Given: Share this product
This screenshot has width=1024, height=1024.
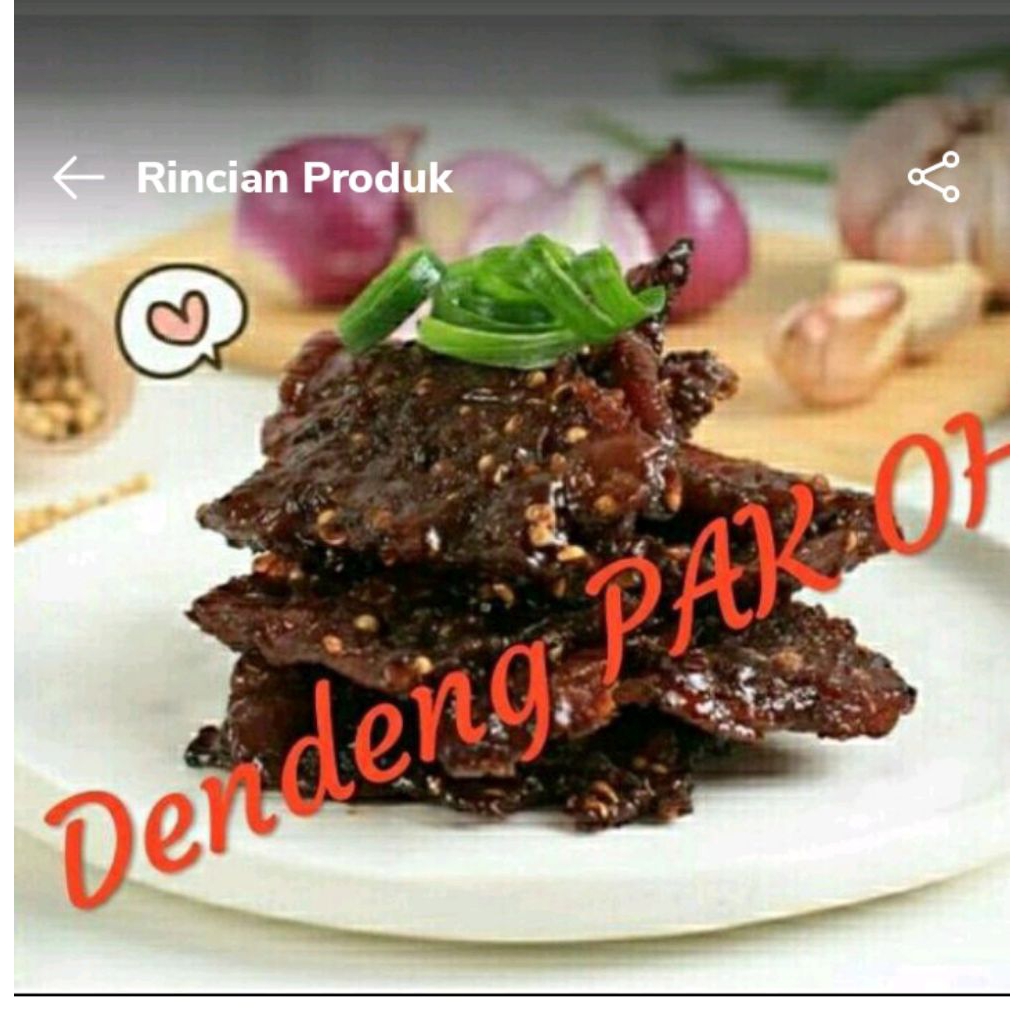Looking at the screenshot, I should [x=934, y=177].
